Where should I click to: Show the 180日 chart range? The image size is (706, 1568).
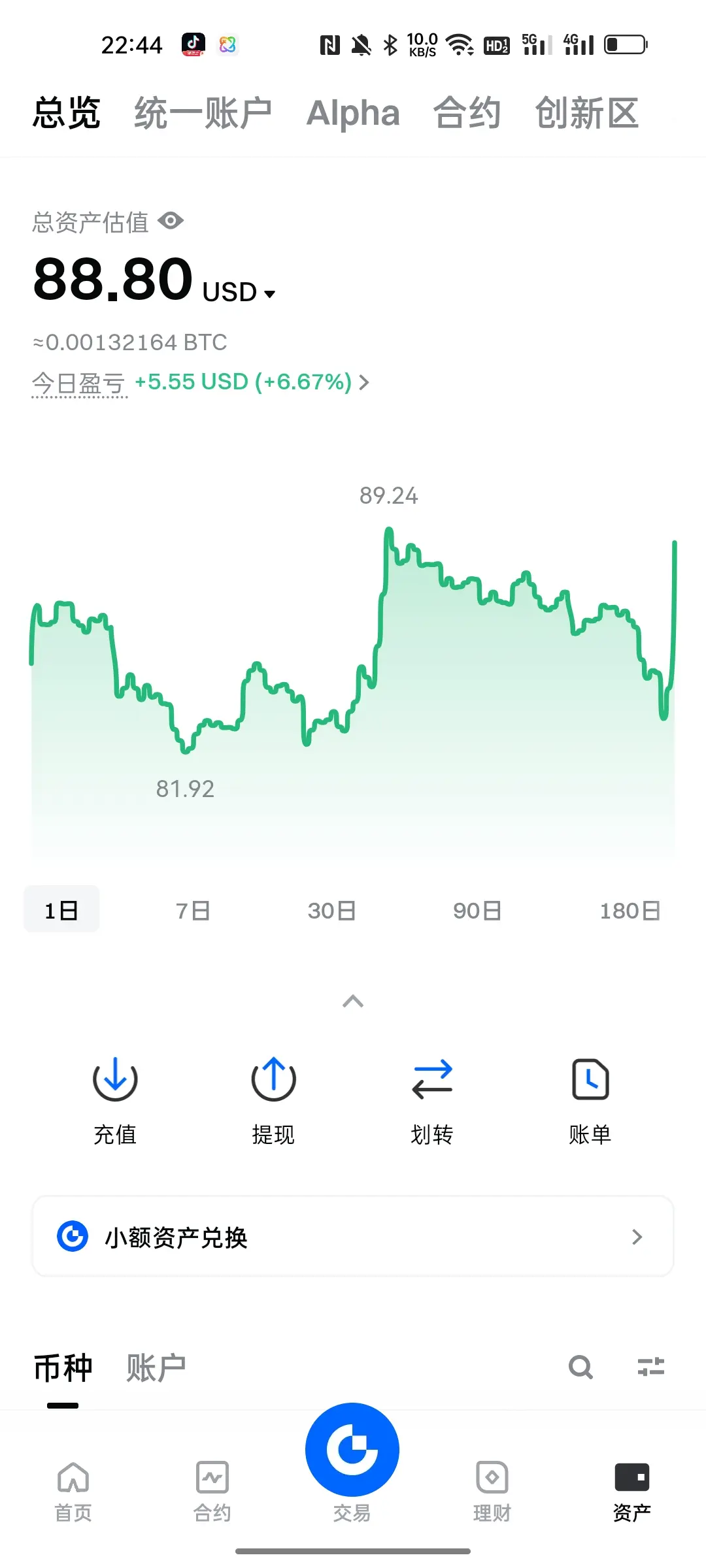point(630,910)
